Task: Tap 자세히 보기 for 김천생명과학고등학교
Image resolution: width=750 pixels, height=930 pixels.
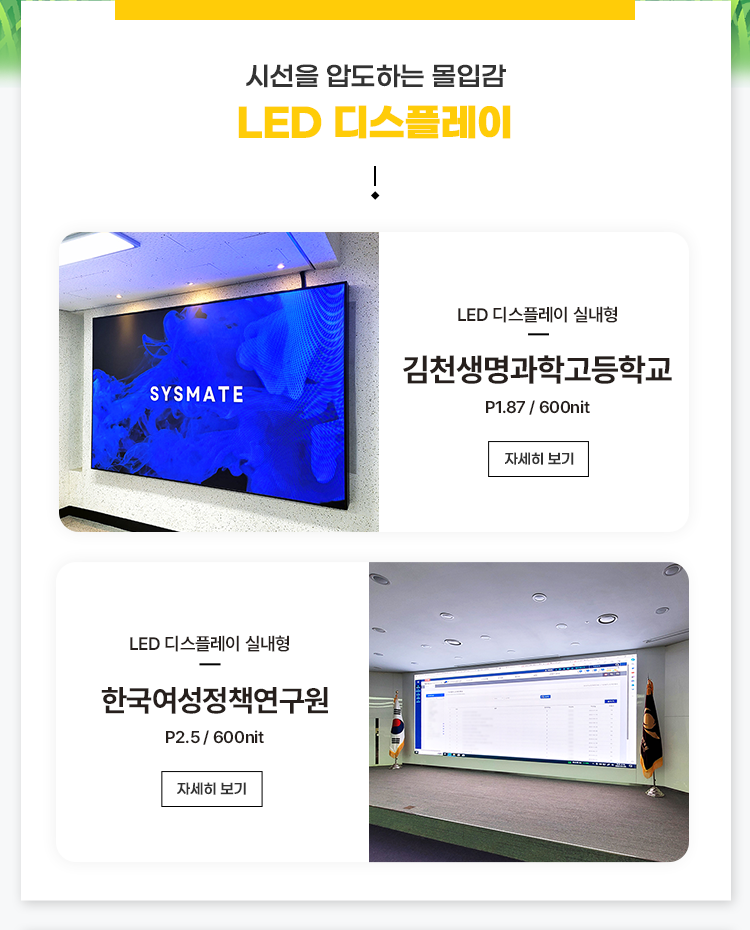Action: point(538,459)
